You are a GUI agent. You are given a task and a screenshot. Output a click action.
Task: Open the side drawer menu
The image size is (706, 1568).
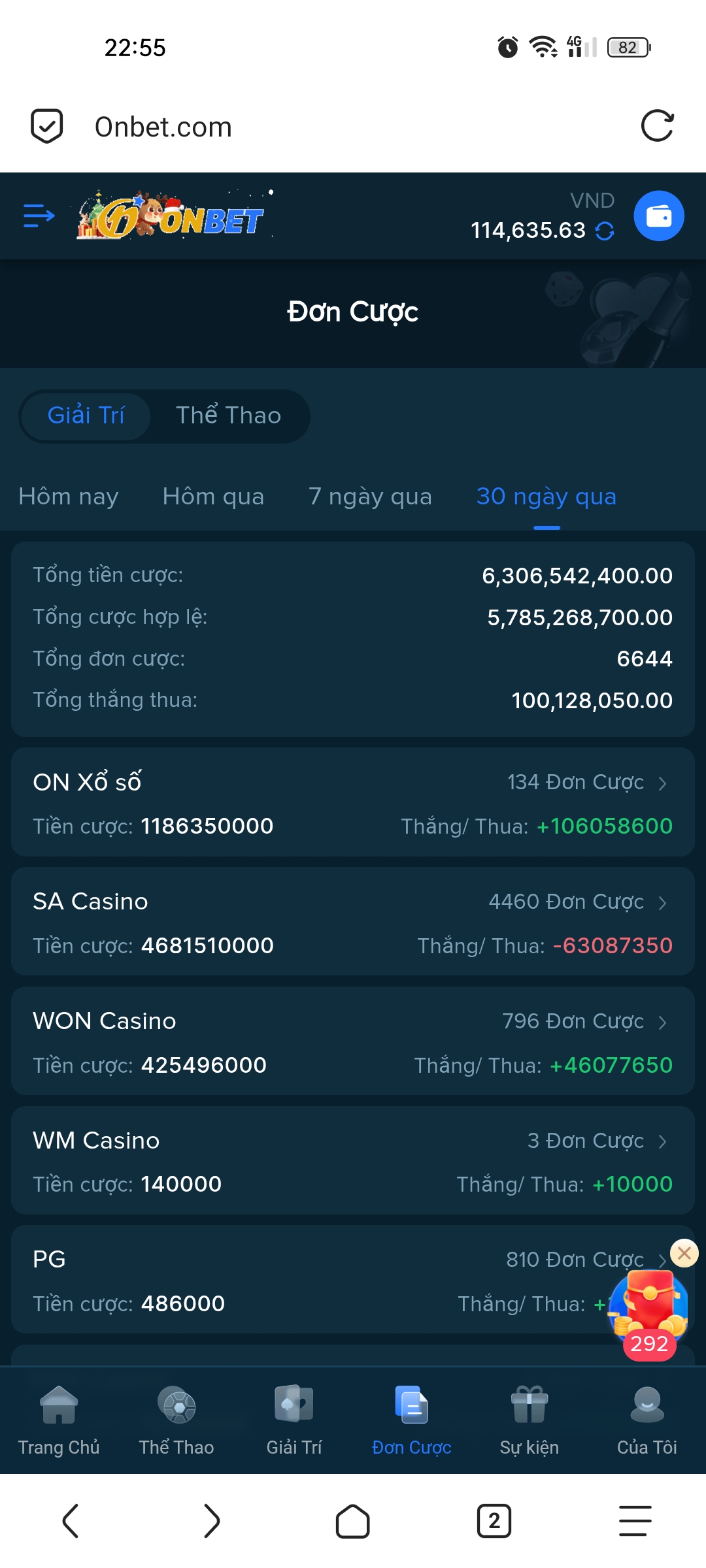39,216
